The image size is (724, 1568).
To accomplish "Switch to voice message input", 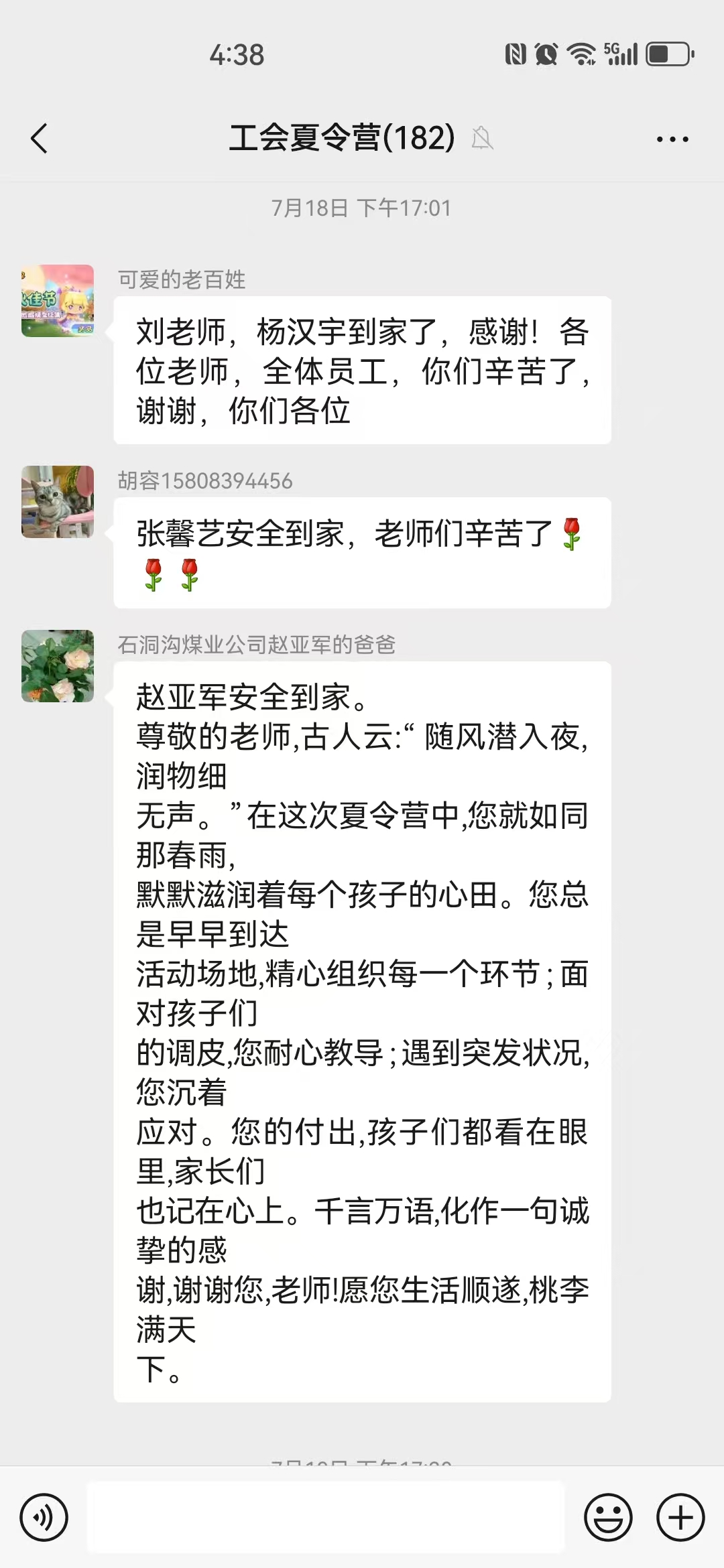I will [44, 1517].
